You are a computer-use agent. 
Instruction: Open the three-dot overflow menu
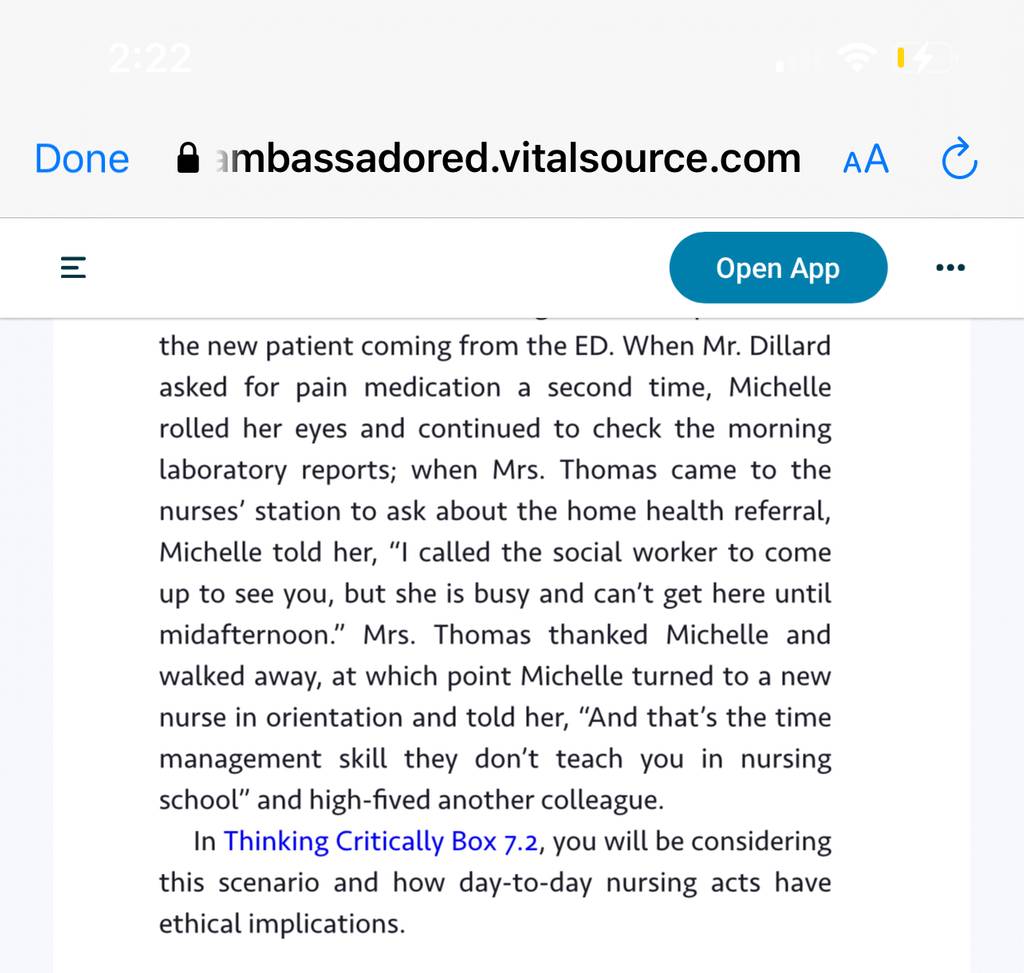tap(950, 267)
